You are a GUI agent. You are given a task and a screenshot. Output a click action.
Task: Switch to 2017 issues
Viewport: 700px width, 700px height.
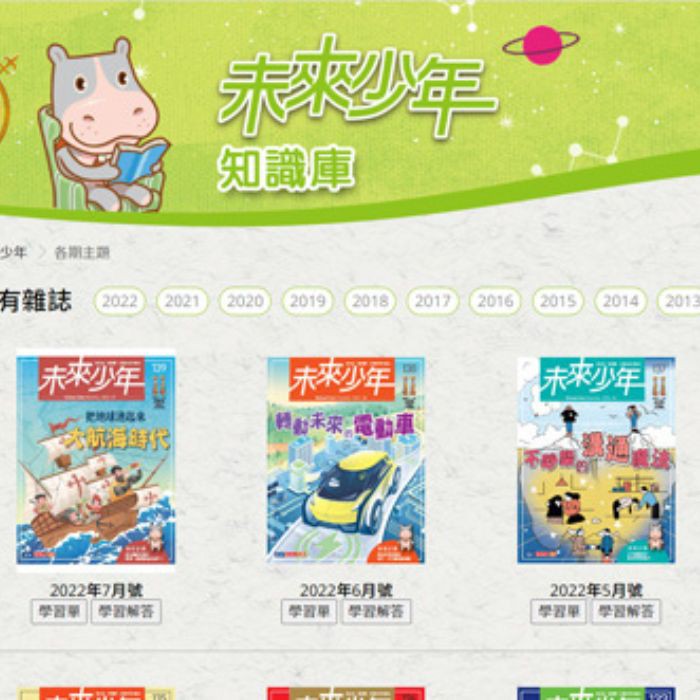pos(433,301)
